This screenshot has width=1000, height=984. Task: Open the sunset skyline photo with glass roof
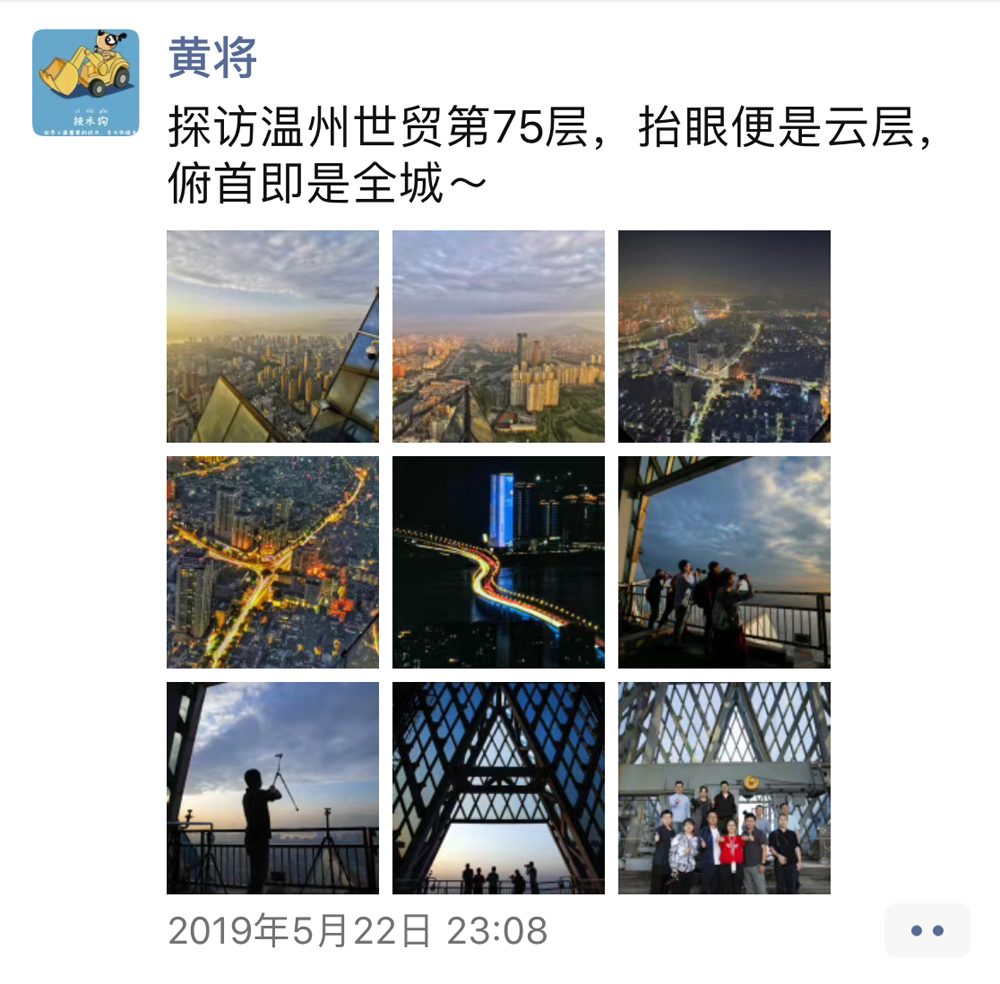272,336
